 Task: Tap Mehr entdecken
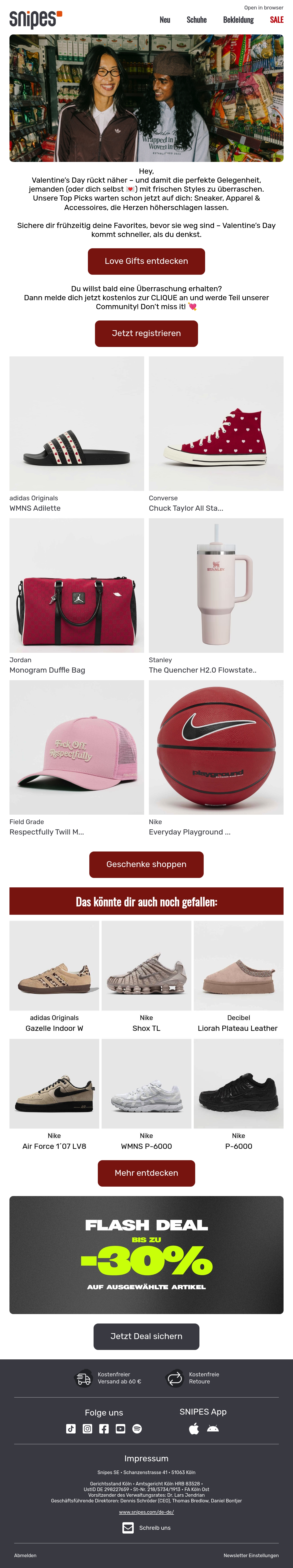click(146, 1173)
